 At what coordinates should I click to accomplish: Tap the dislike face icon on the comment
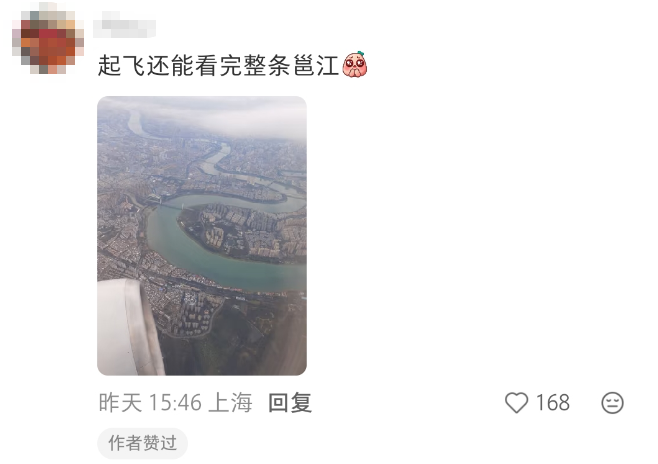[x=612, y=403]
